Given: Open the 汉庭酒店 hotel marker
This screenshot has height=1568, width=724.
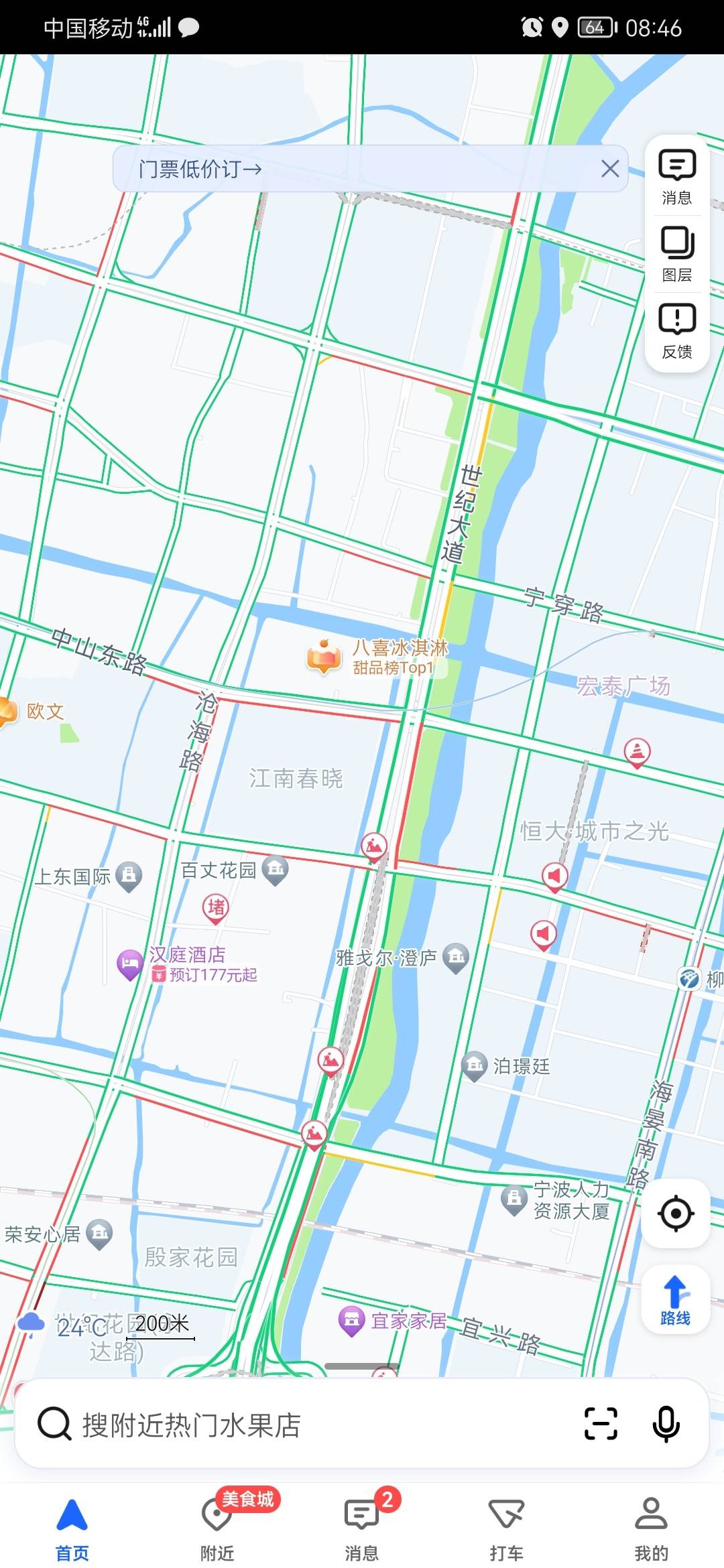Looking at the screenshot, I should tap(129, 965).
